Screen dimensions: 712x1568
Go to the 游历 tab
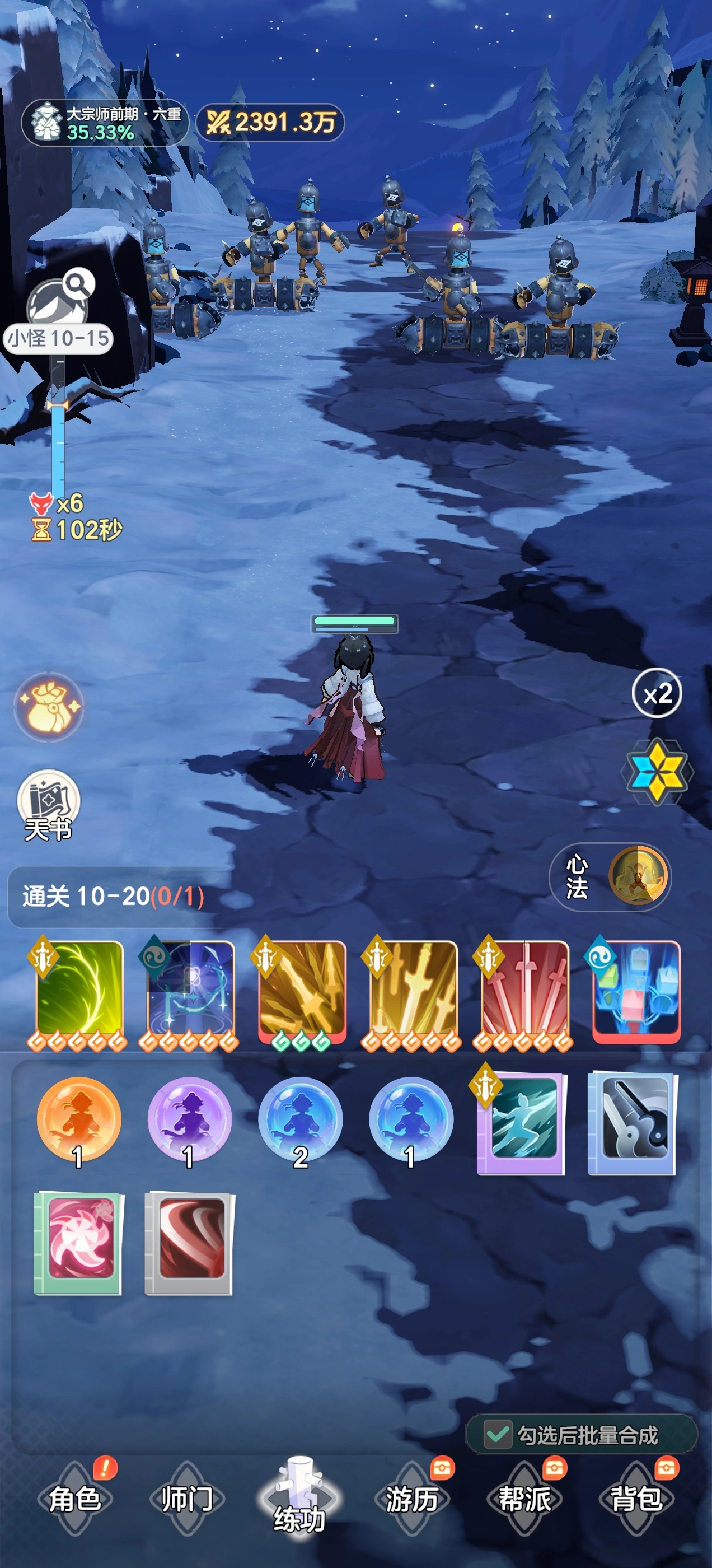coord(411,1499)
